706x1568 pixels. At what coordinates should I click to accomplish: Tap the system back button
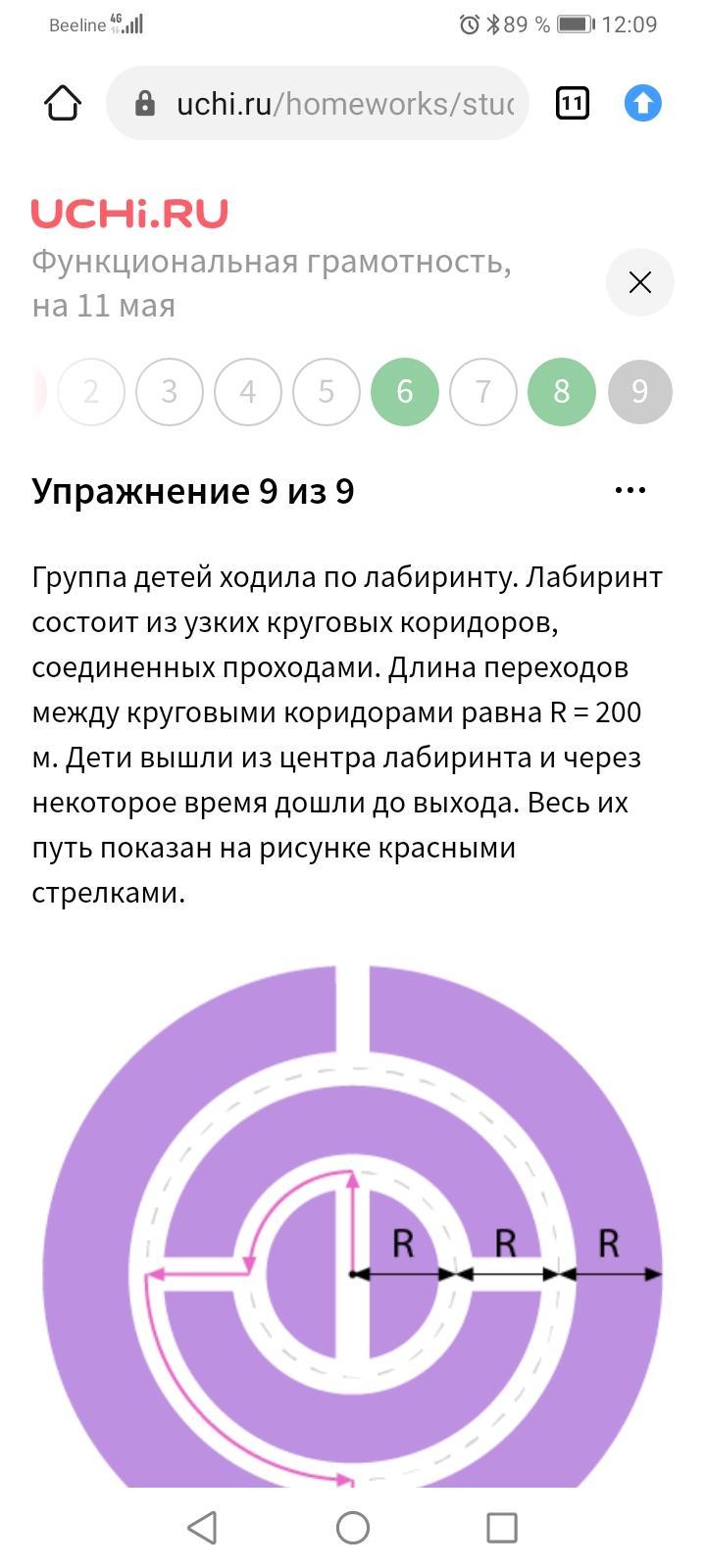point(202,1527)
